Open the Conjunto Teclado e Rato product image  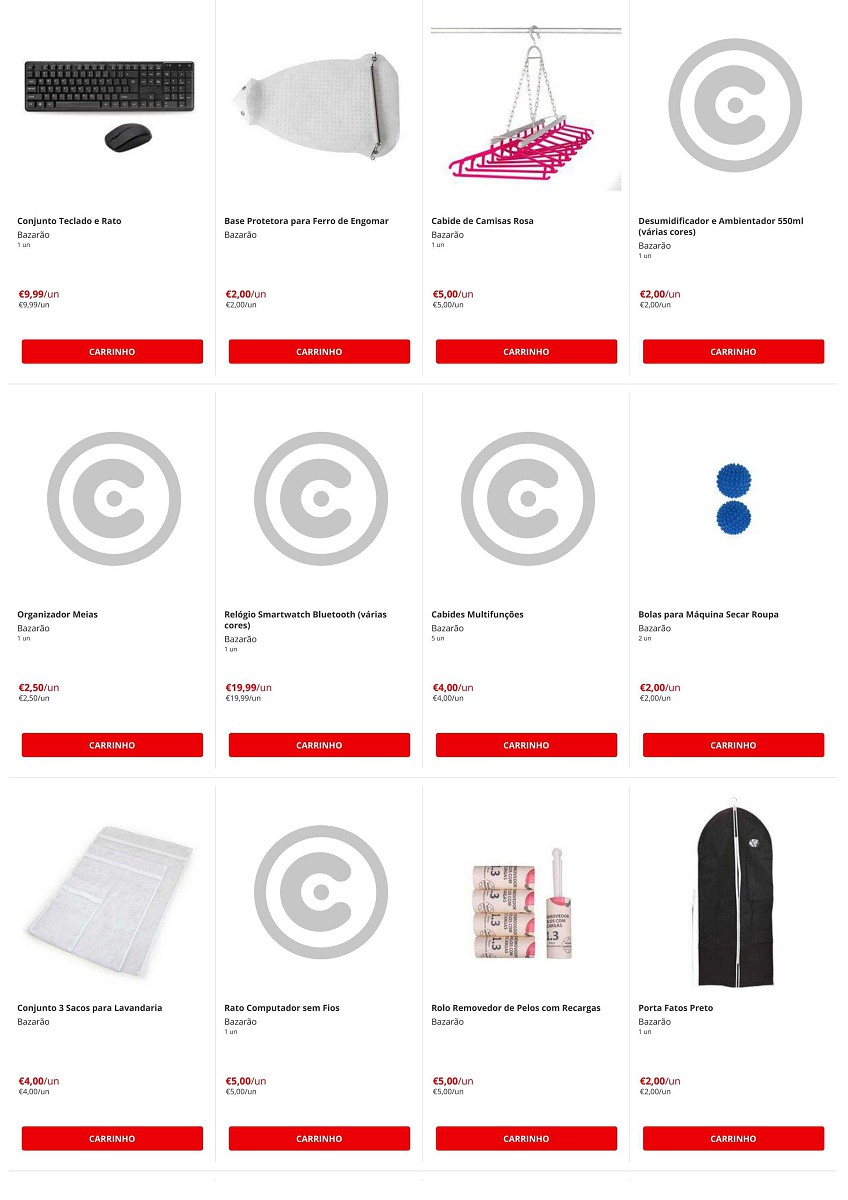click(x=111, y=104)
